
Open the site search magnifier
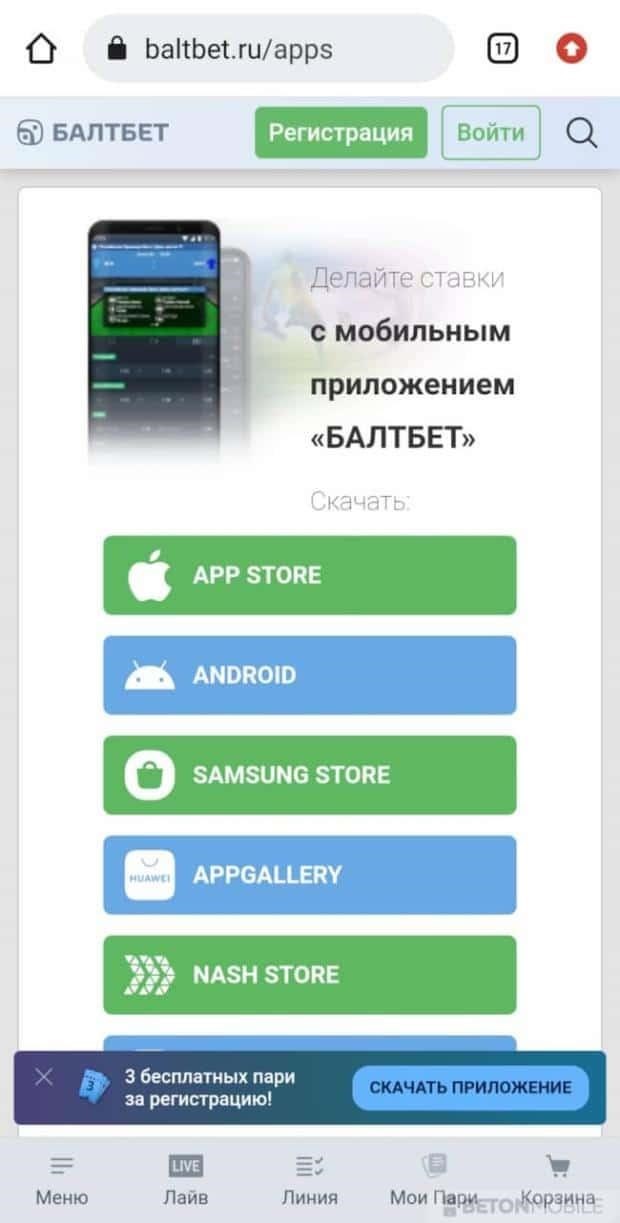[582, 133]
